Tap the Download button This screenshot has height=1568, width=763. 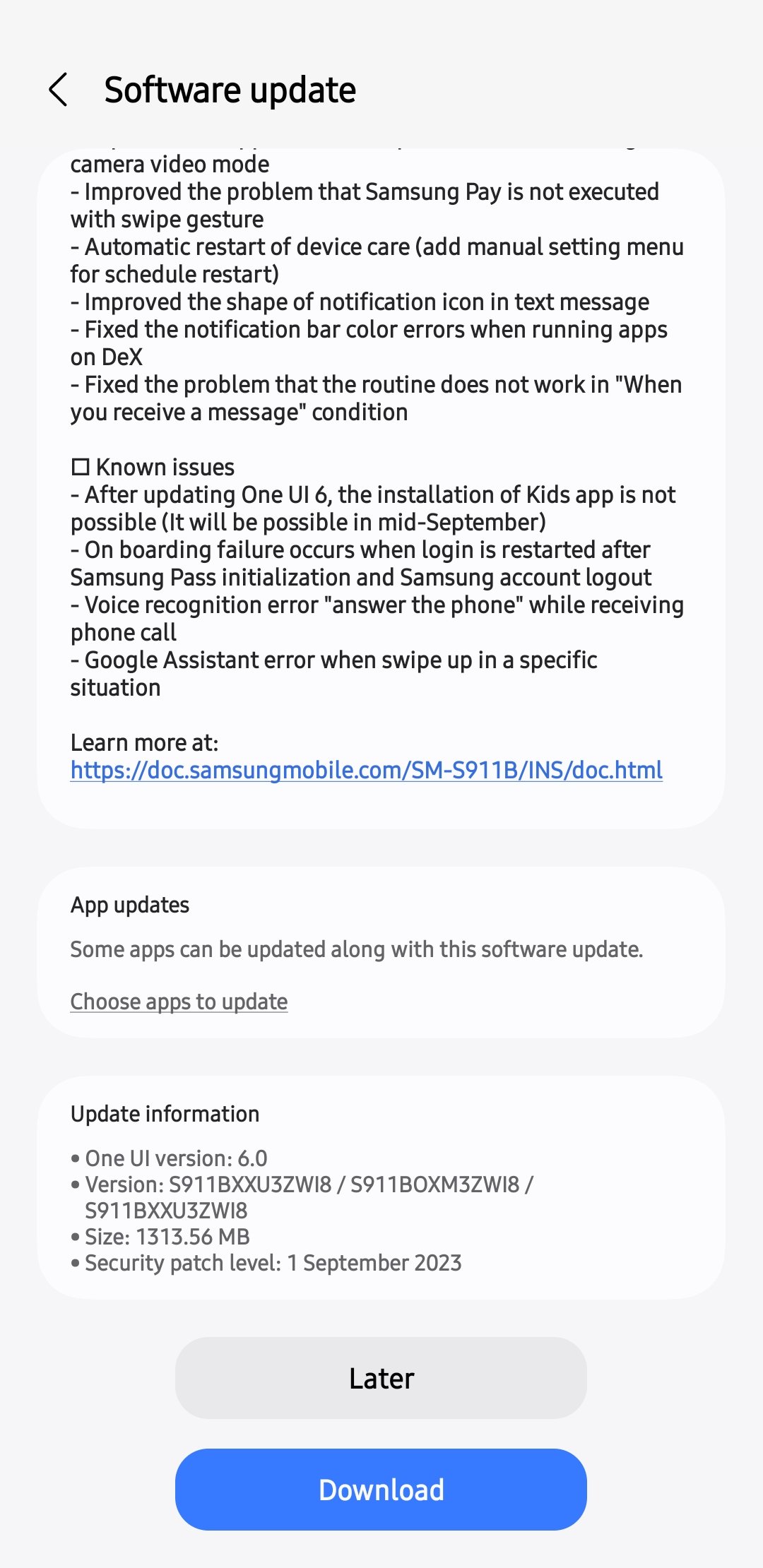coord(381,1490)
